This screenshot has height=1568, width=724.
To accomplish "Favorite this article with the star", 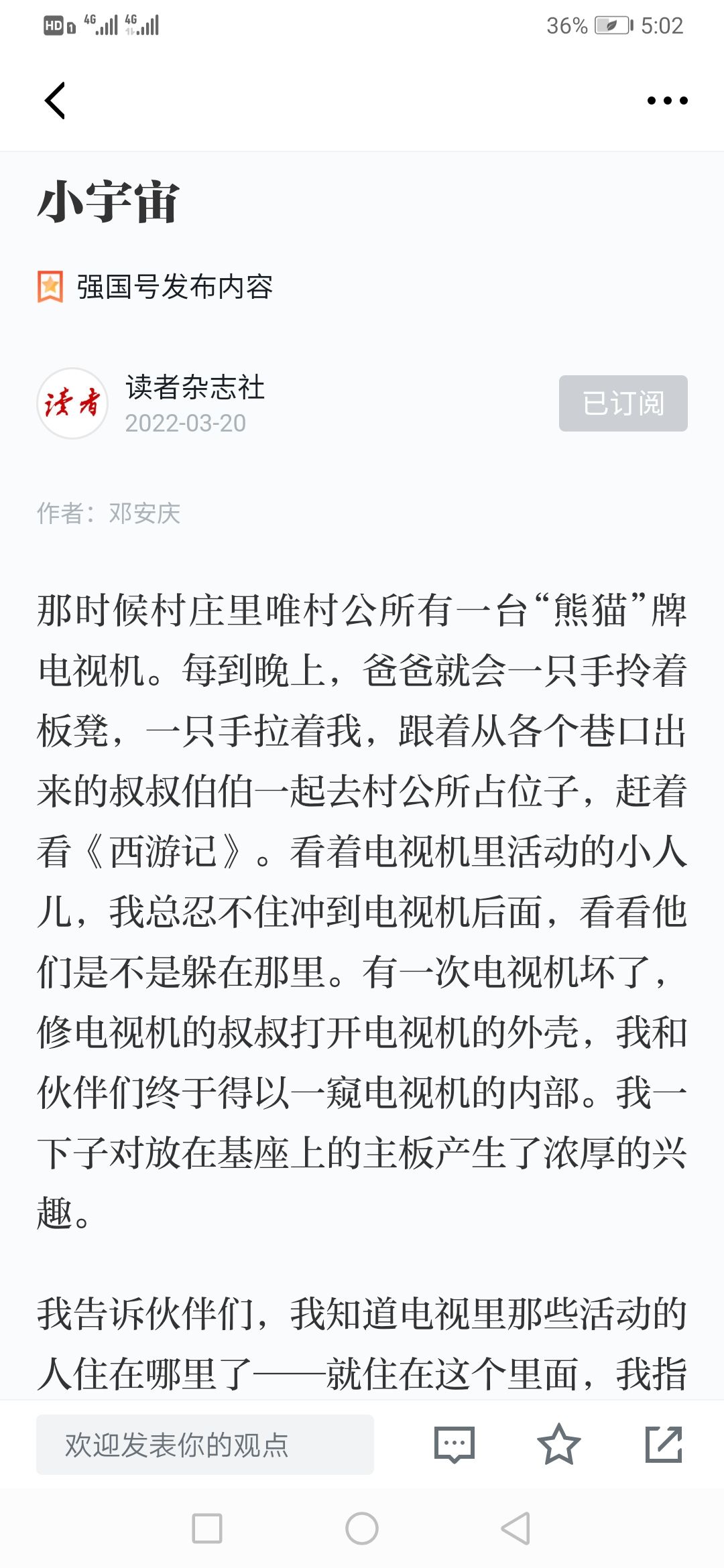I will pyautogui.click(x=558, y=1444).
